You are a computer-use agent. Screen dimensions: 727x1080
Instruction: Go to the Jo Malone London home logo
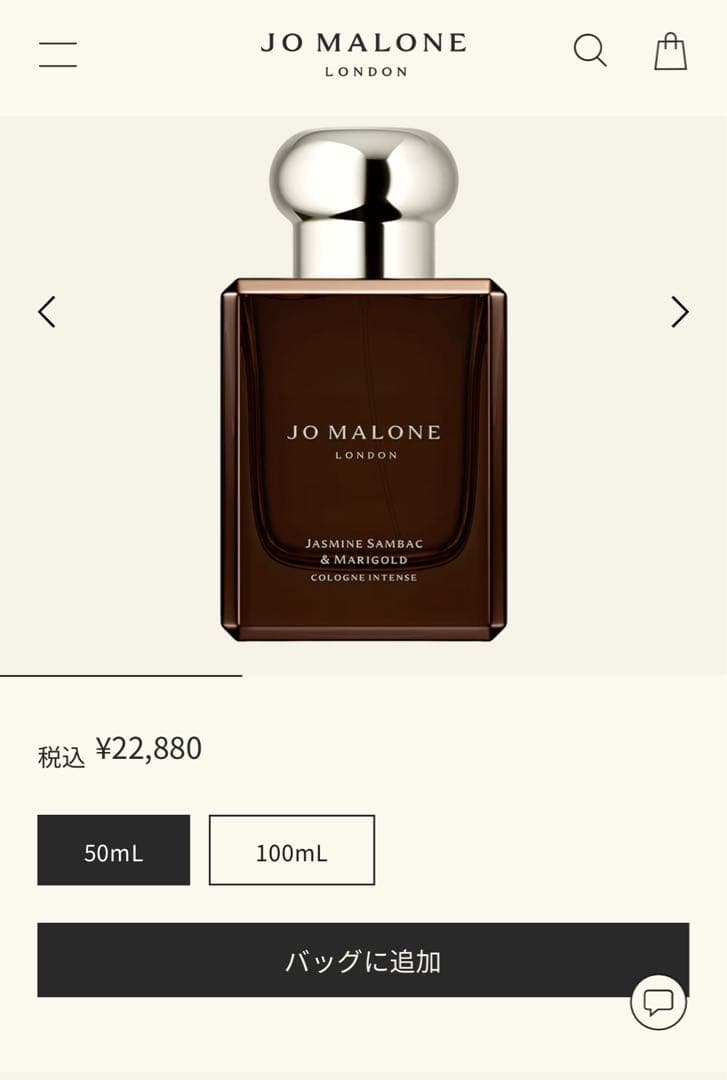[364, 54]
